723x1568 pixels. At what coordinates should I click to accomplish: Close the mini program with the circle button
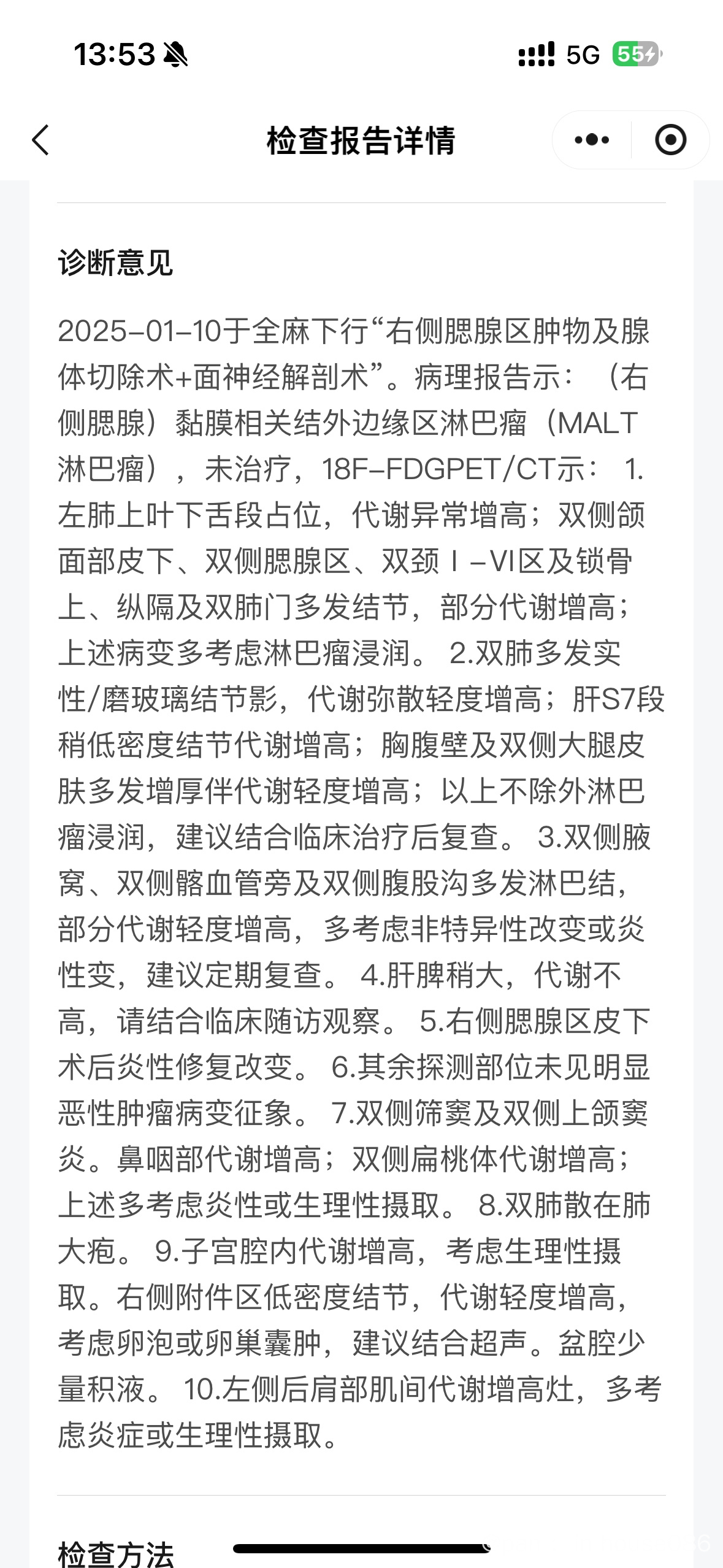(x=670, y=140)
